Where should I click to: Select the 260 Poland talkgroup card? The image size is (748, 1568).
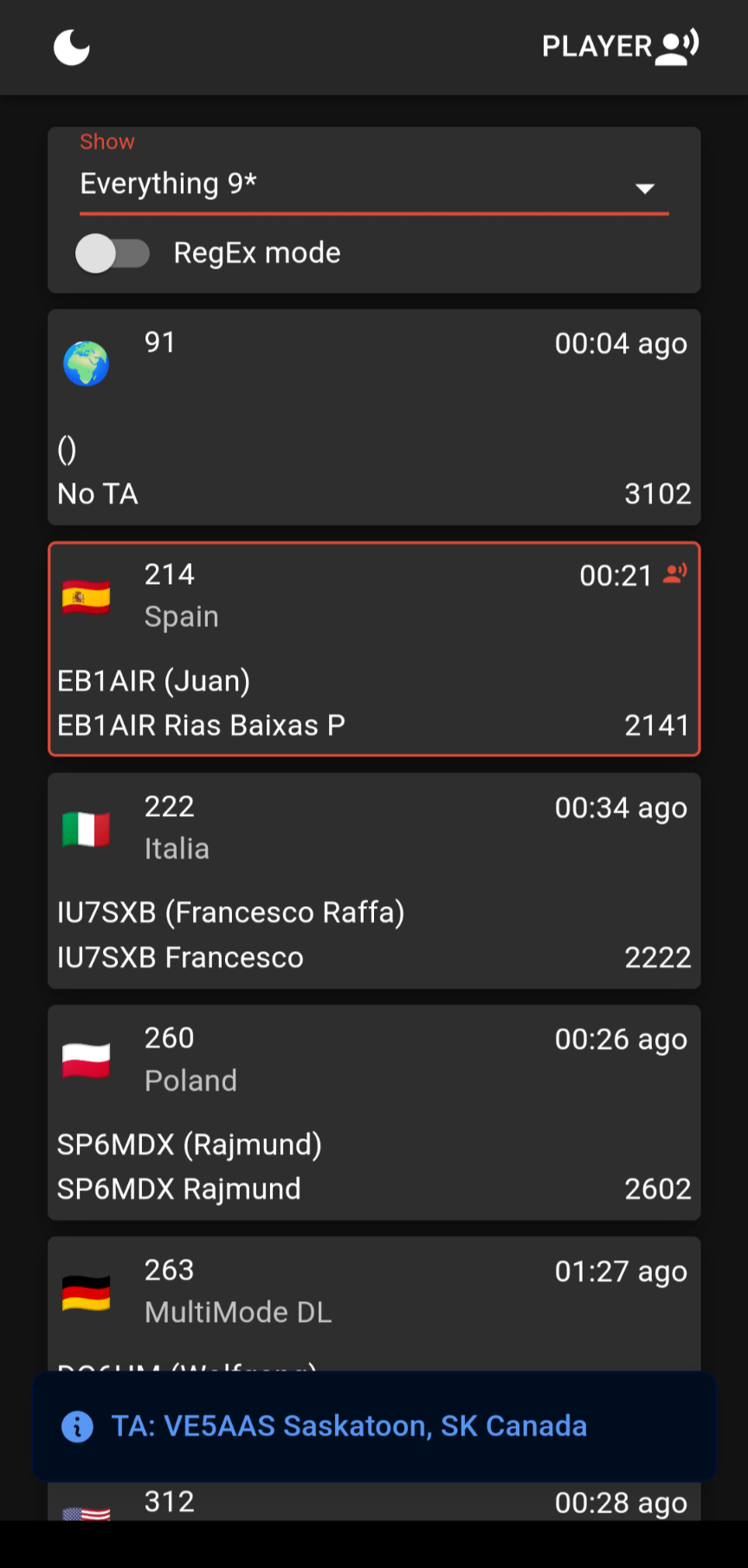374,1112
